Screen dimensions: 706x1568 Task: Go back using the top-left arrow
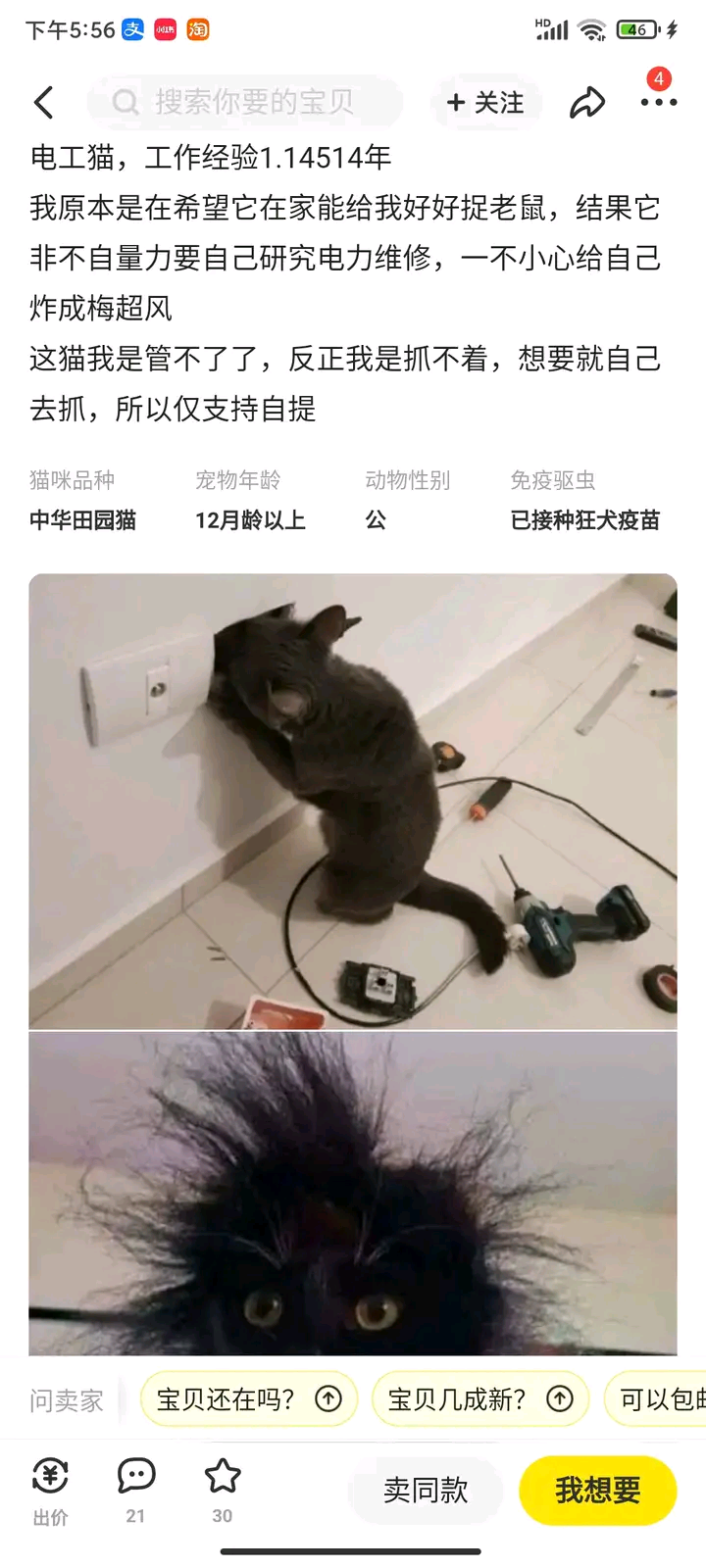tap(43, 102)
